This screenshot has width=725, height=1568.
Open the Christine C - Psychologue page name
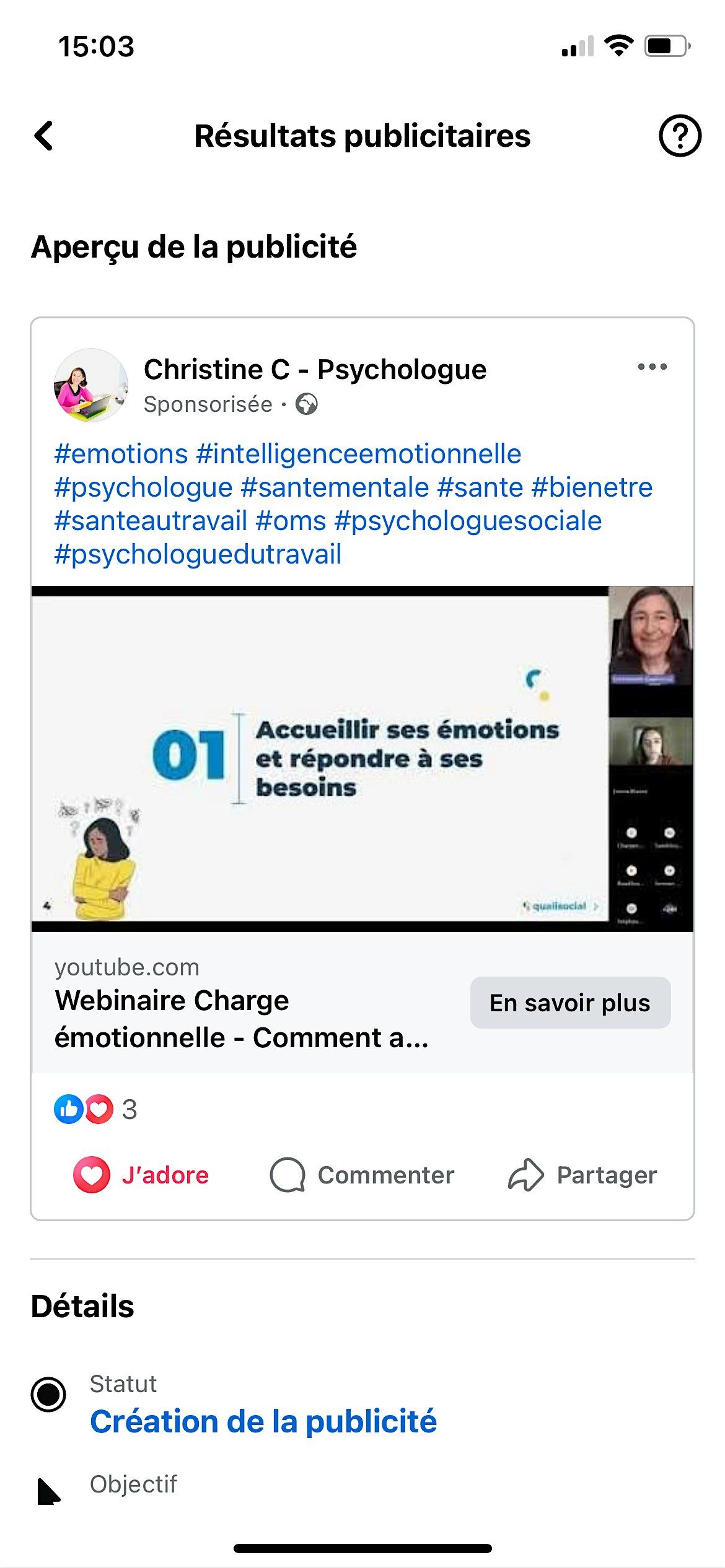coord(315,370)
